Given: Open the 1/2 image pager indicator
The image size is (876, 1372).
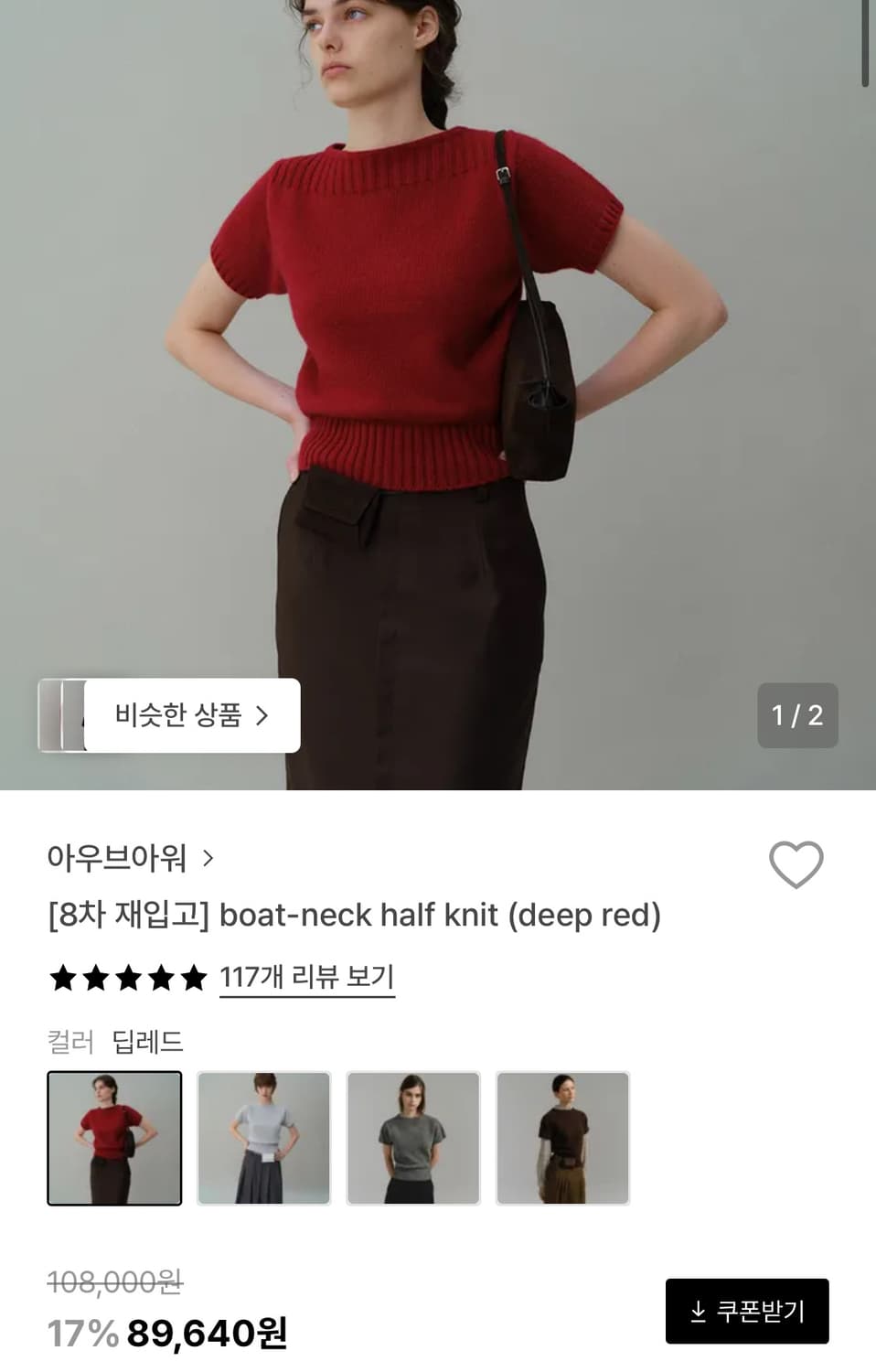Looking at the screenshot, I should click(796, 715).
